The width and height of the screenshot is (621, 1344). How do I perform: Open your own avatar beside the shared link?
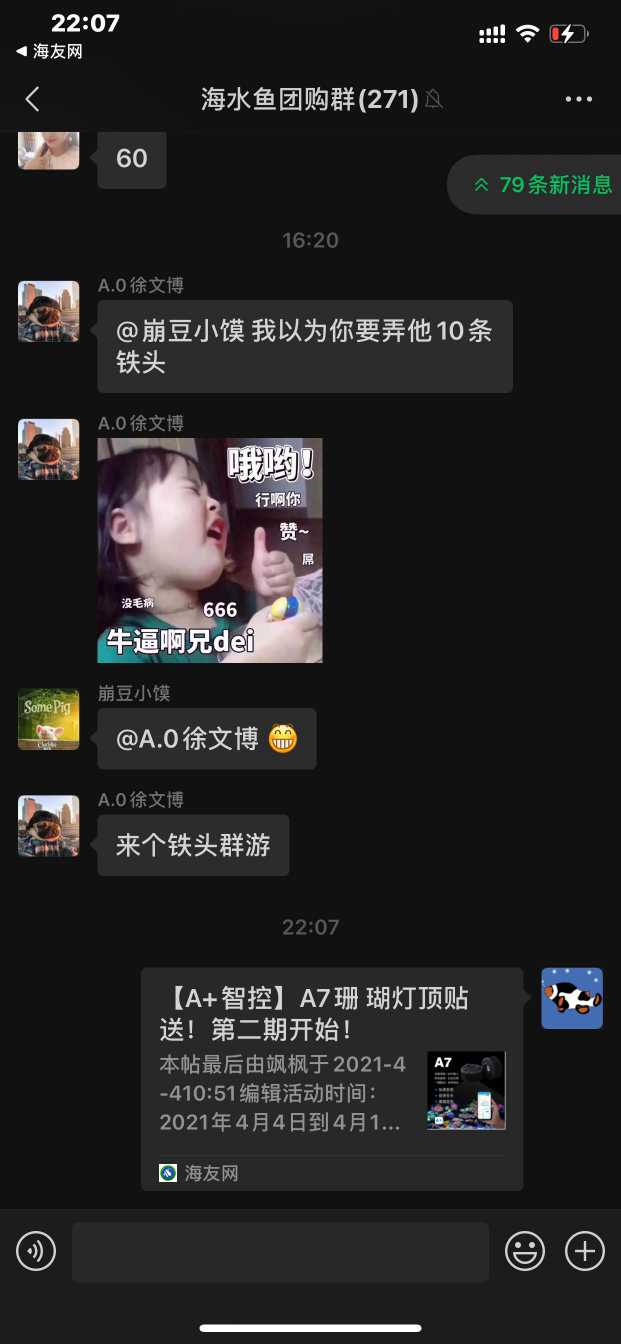point(572,998)
